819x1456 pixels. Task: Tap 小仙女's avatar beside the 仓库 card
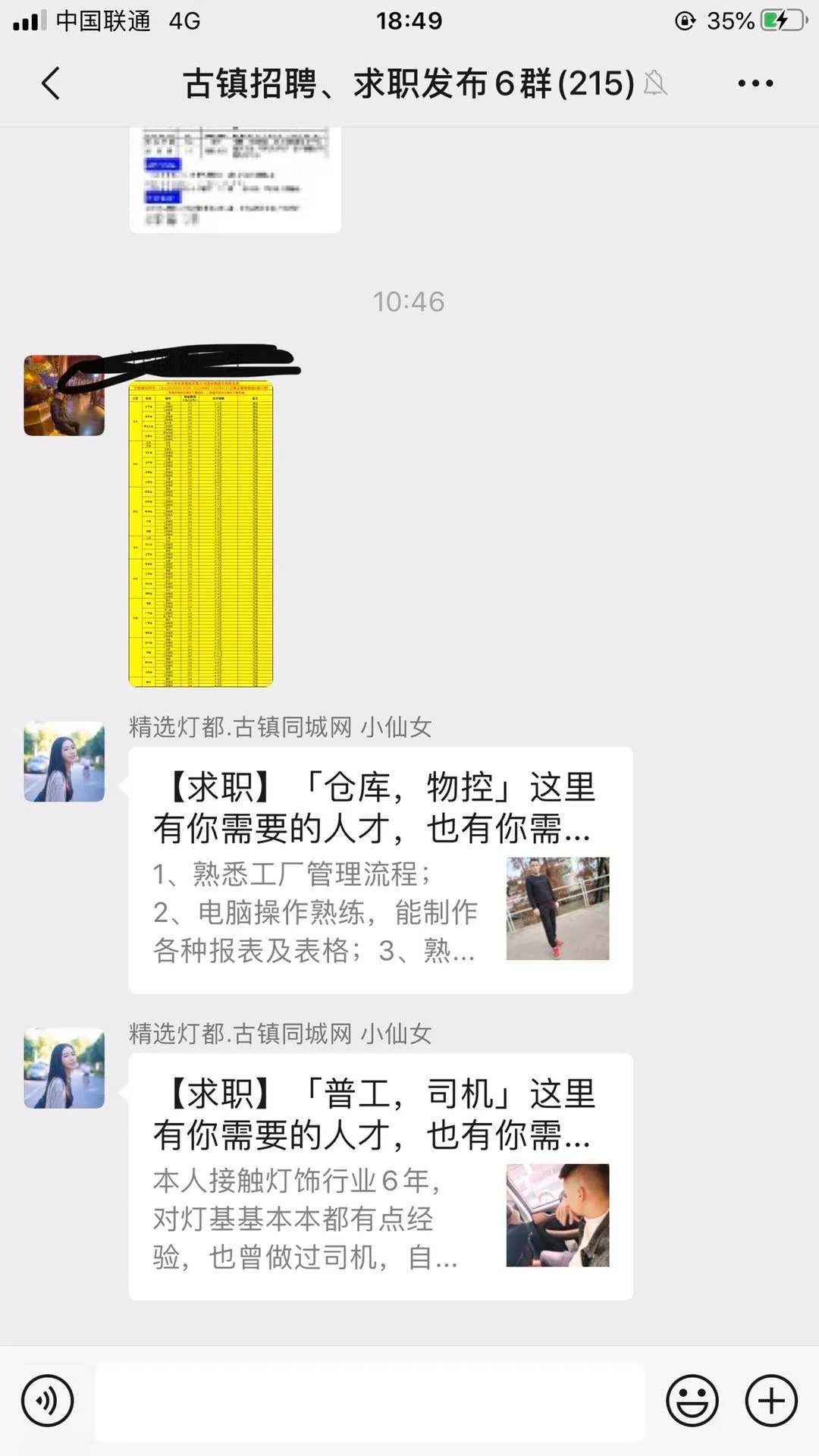tap(64, 761)
